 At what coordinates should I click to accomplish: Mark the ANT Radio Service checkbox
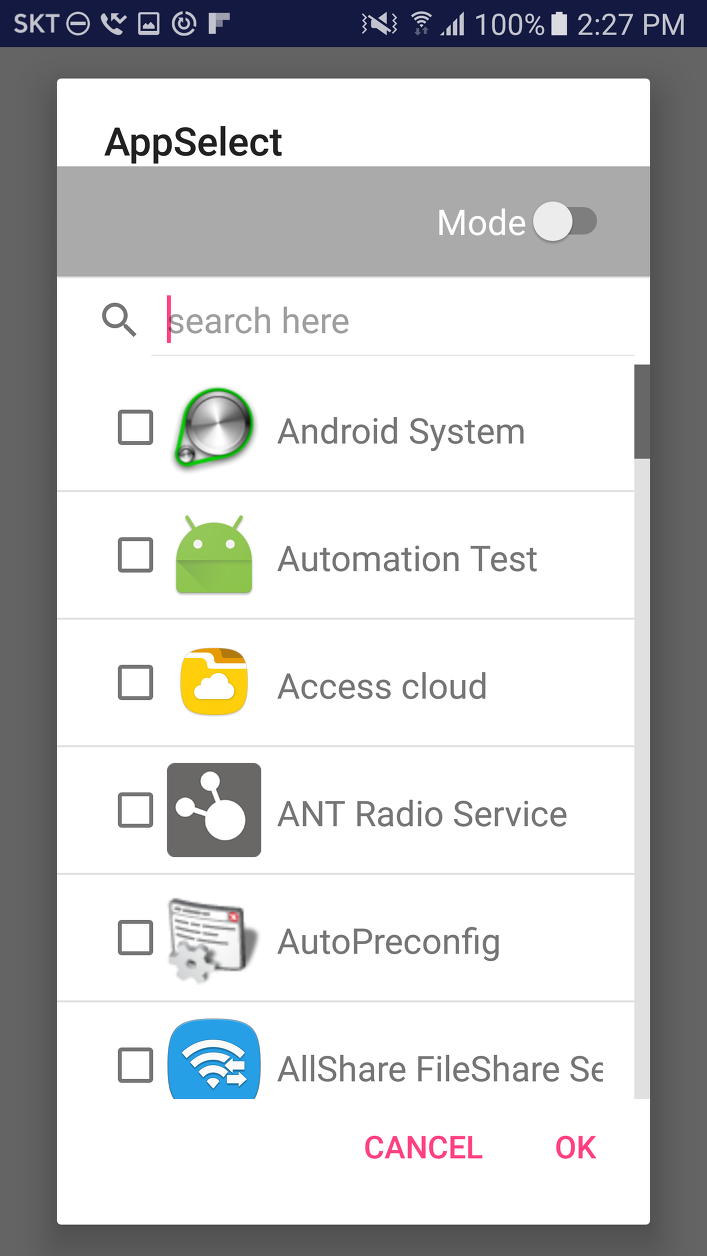point(136,810)
